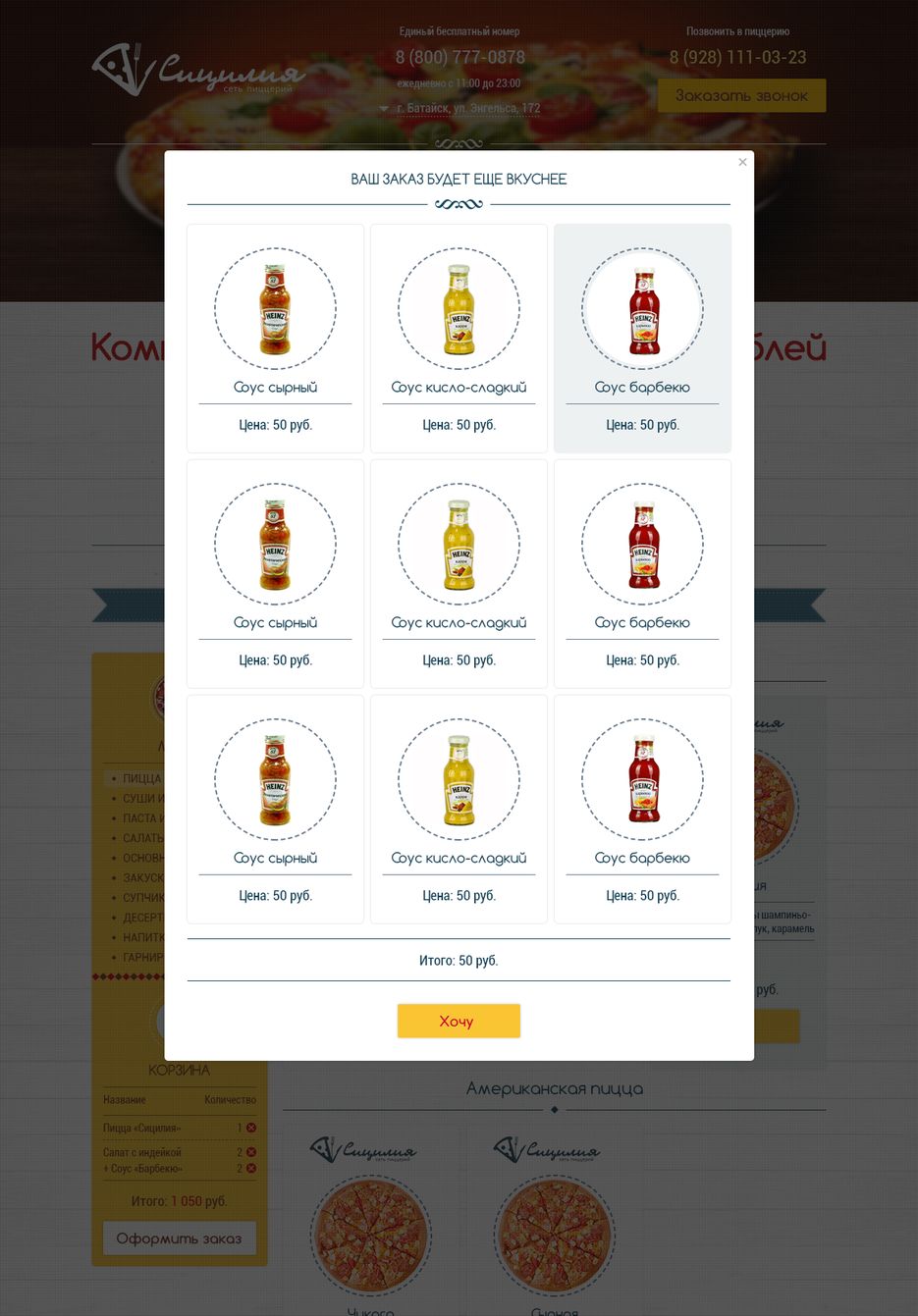Go to the homepage via the Сицилия logo
This screenshot has width=918, height=1316.
pyautogui.click(x=198, y=71)
